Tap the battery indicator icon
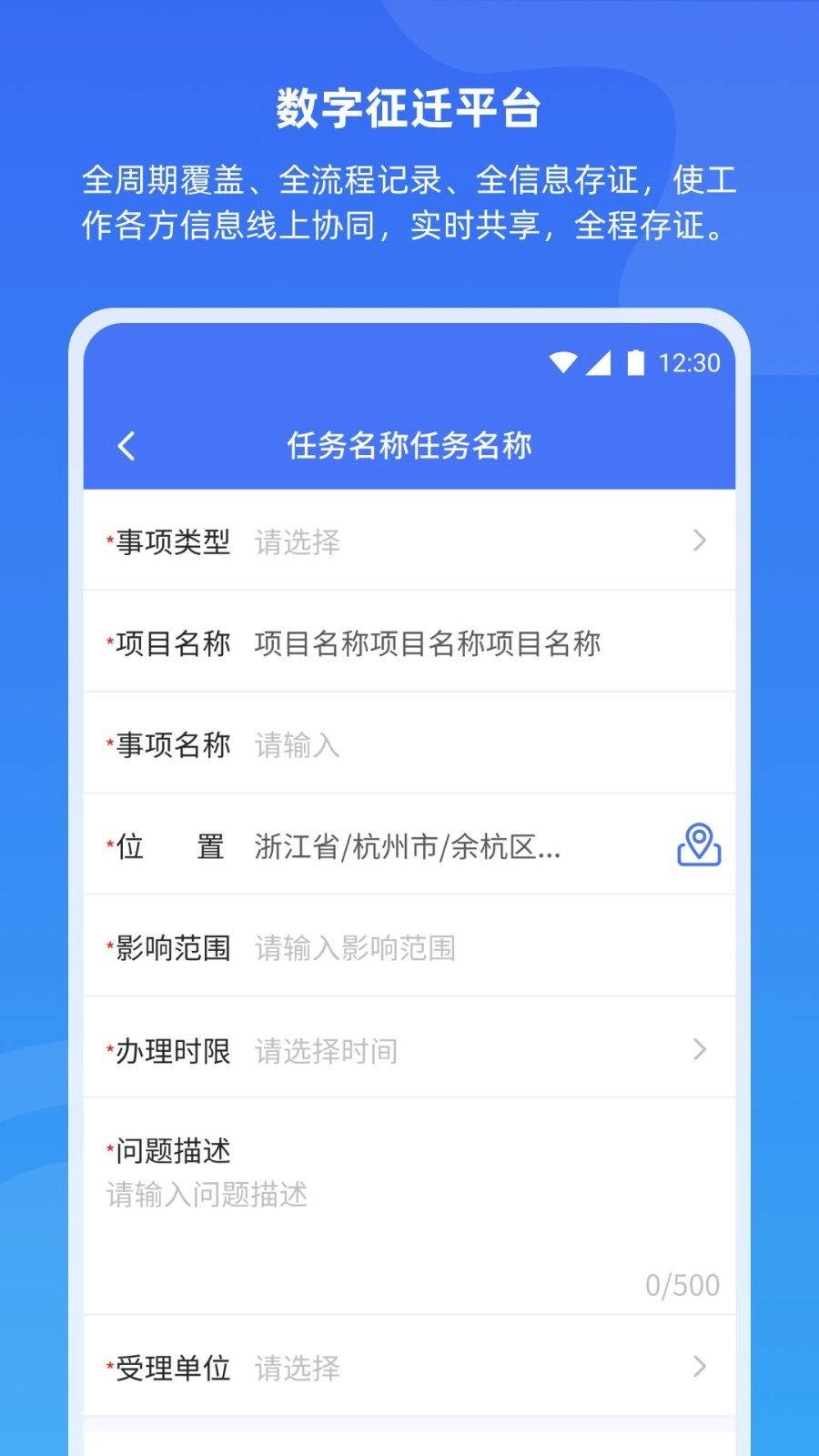 [x=634, y=362]
